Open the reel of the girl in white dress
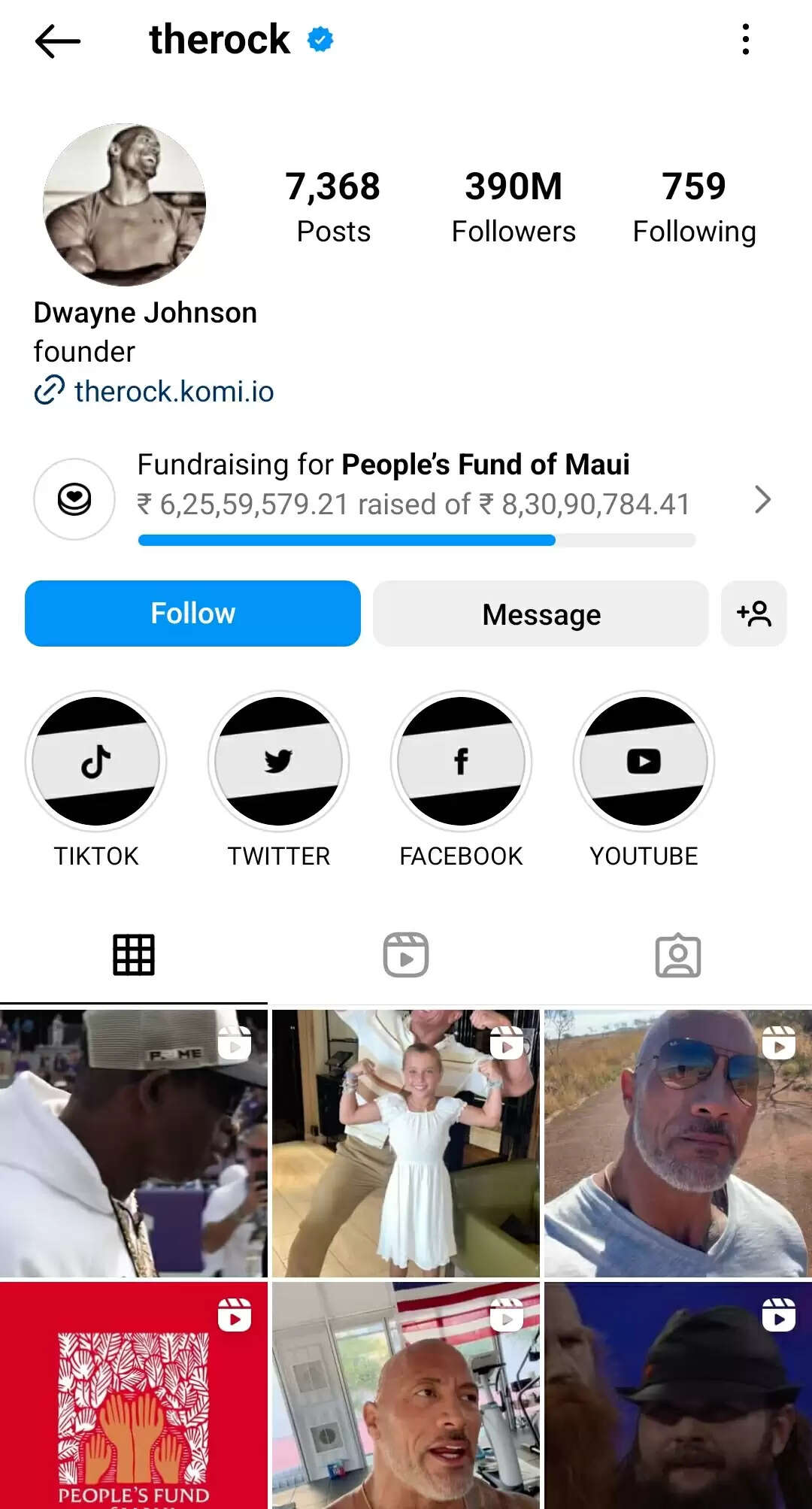Screen dimensions: 812x1509 pos(406,1143)
